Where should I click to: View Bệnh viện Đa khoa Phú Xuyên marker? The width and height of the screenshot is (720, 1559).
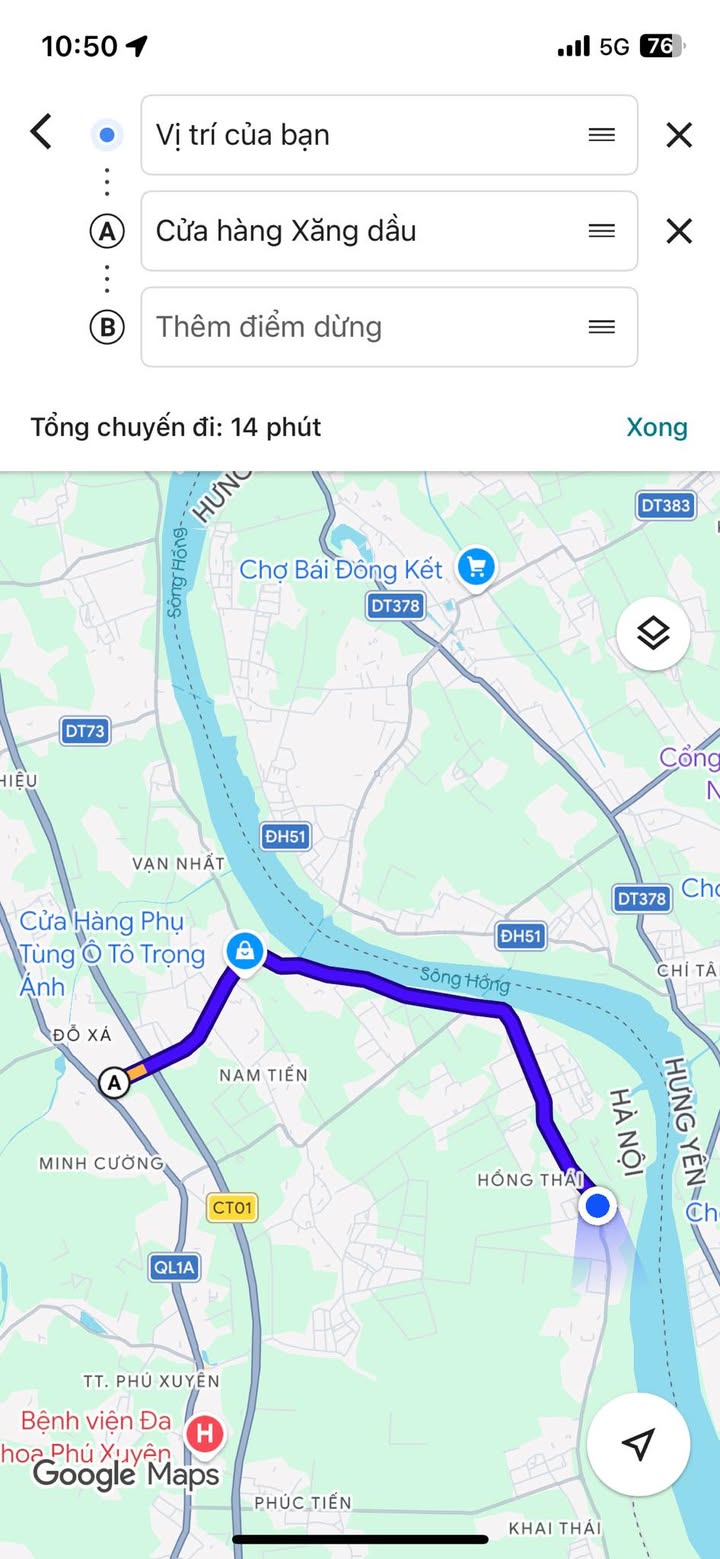pyautogui.click(x=204, y=1434)
